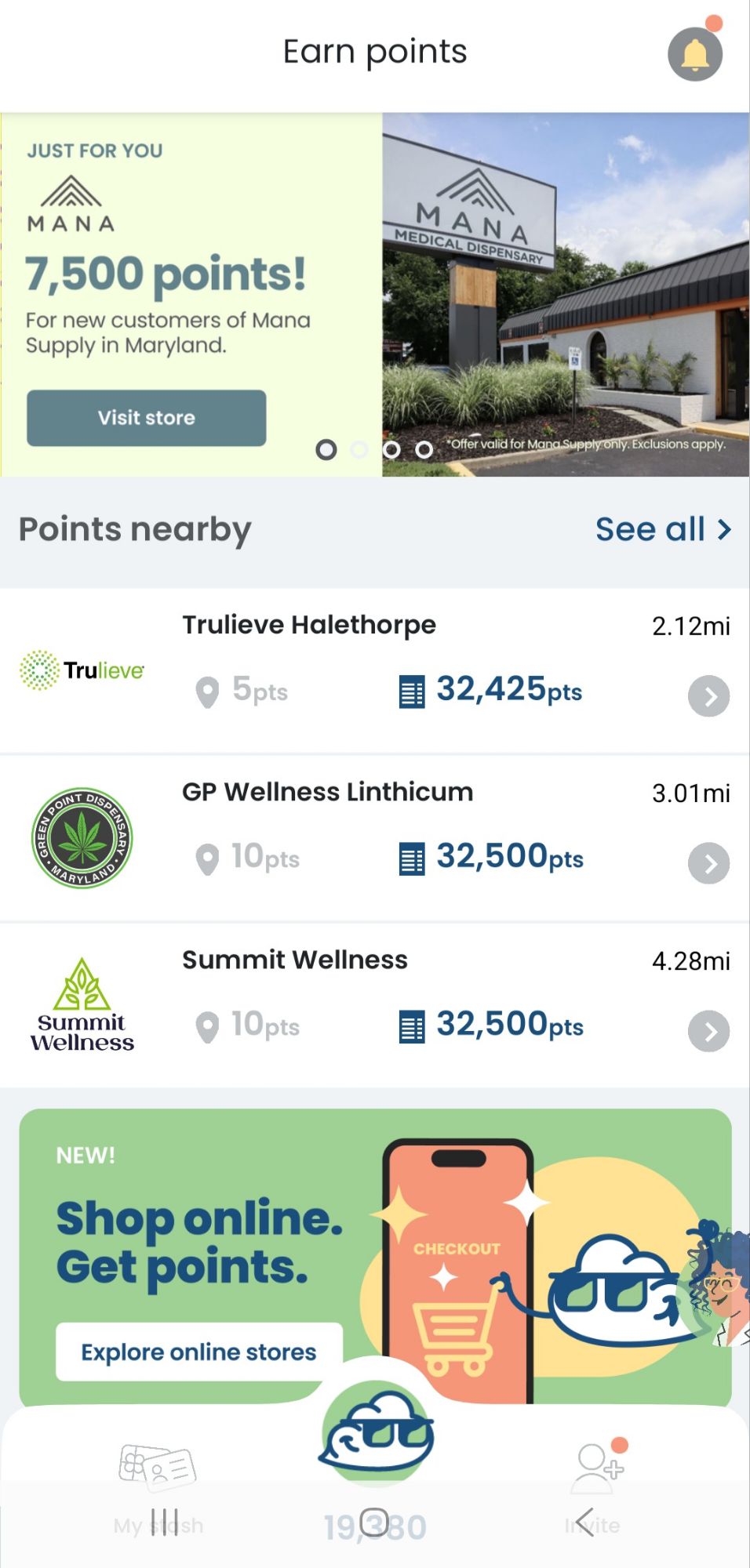This screenshot has height=1568, width=750.
Task: Open GP Wellness Linthicum details chevron
Action: 708,863
